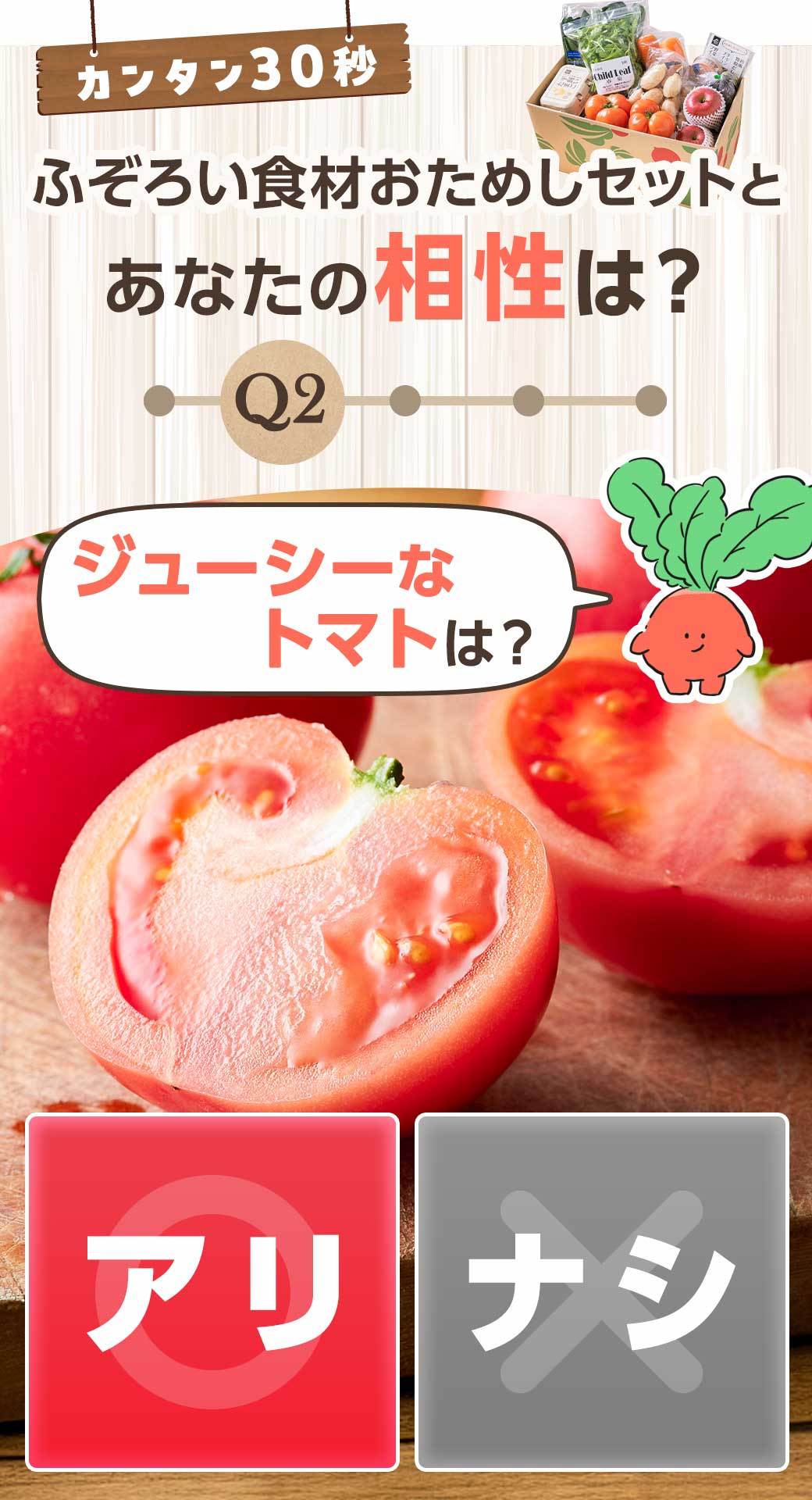The image size is (812, 1500).
Task: Click the second dot on the progress bar
Action: (x=406, y=398)
